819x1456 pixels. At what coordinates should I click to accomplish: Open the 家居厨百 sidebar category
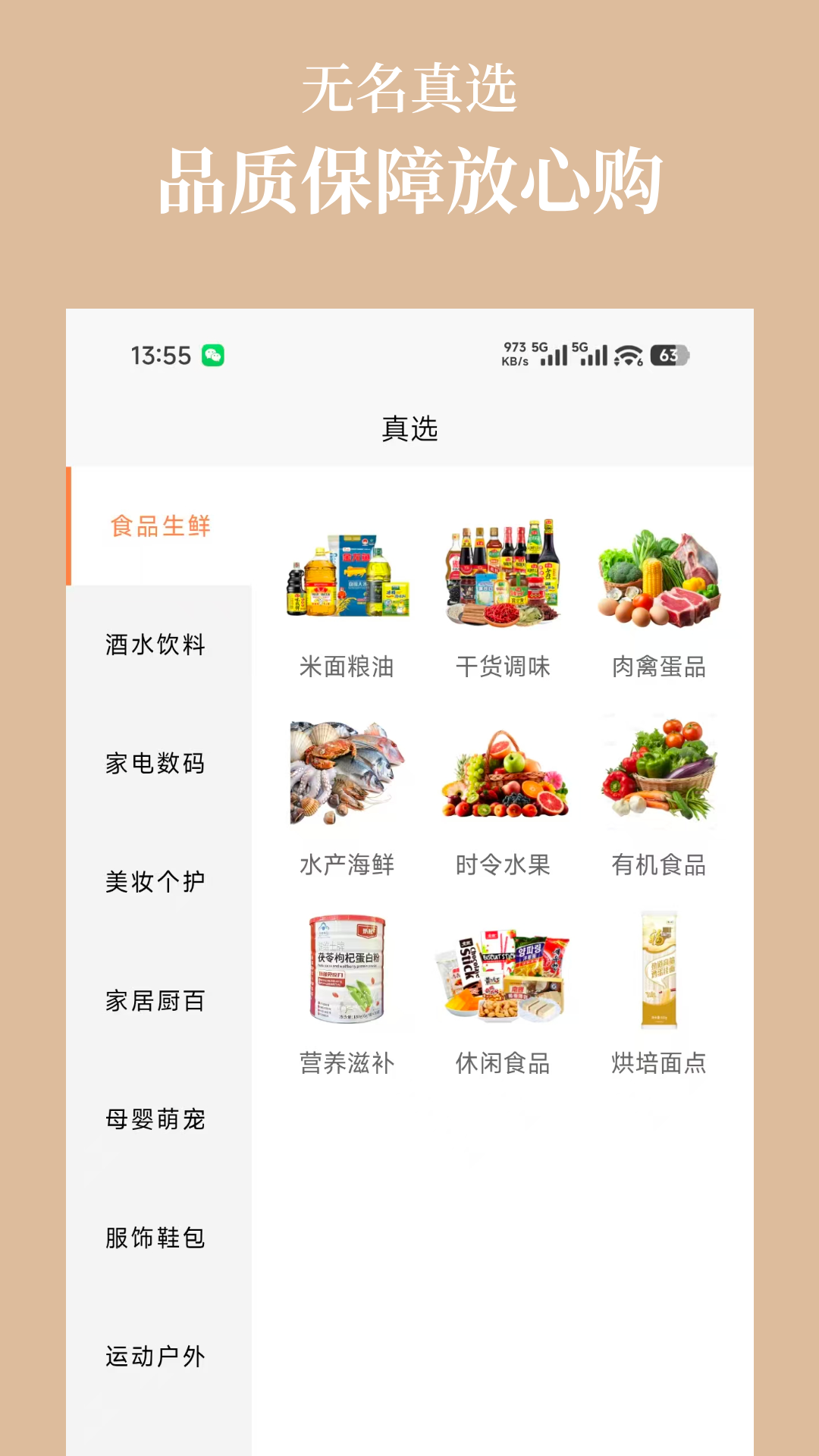(x=155, y=1001)
